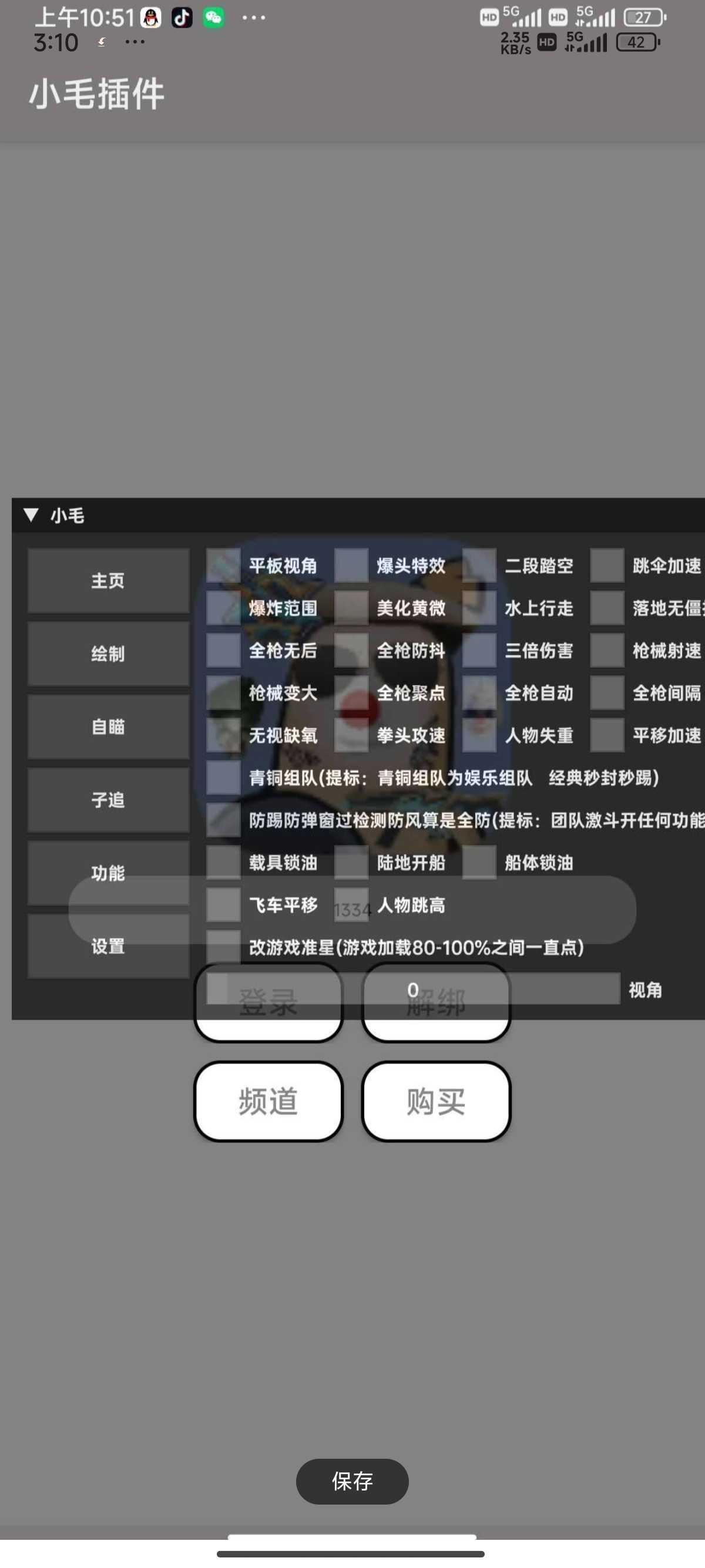Tap the 保存 button

[352, 1481]
